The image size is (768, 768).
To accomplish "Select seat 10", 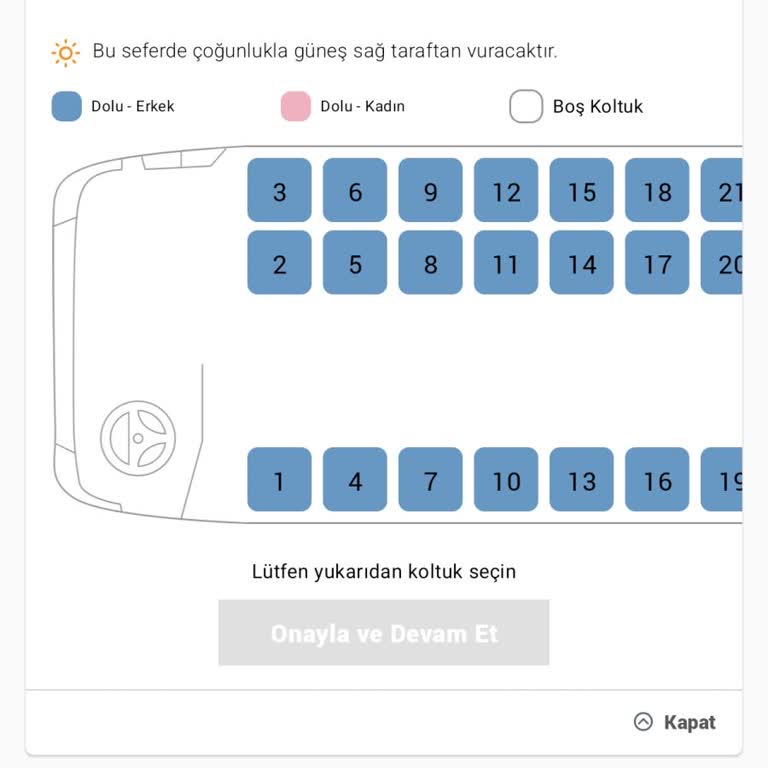I will pos(506,480).
